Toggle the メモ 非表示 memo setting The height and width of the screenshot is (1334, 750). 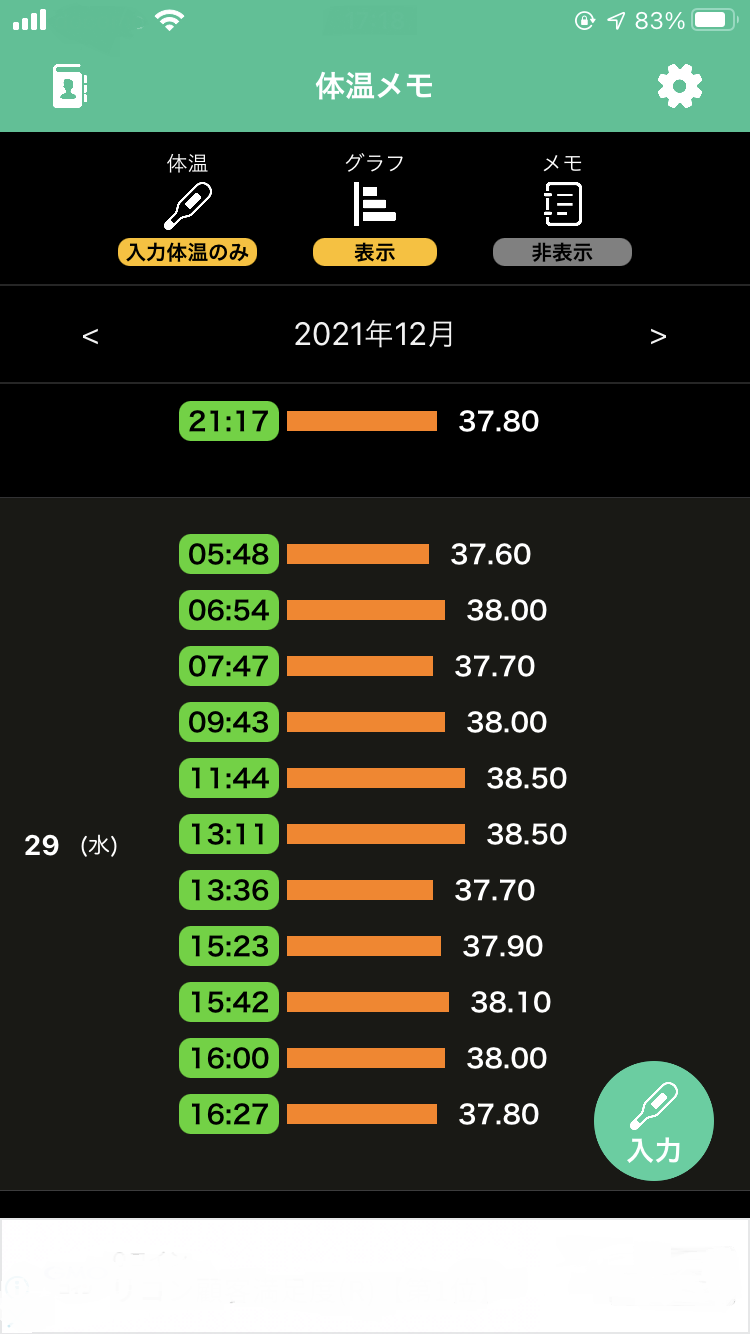[562, 252]
